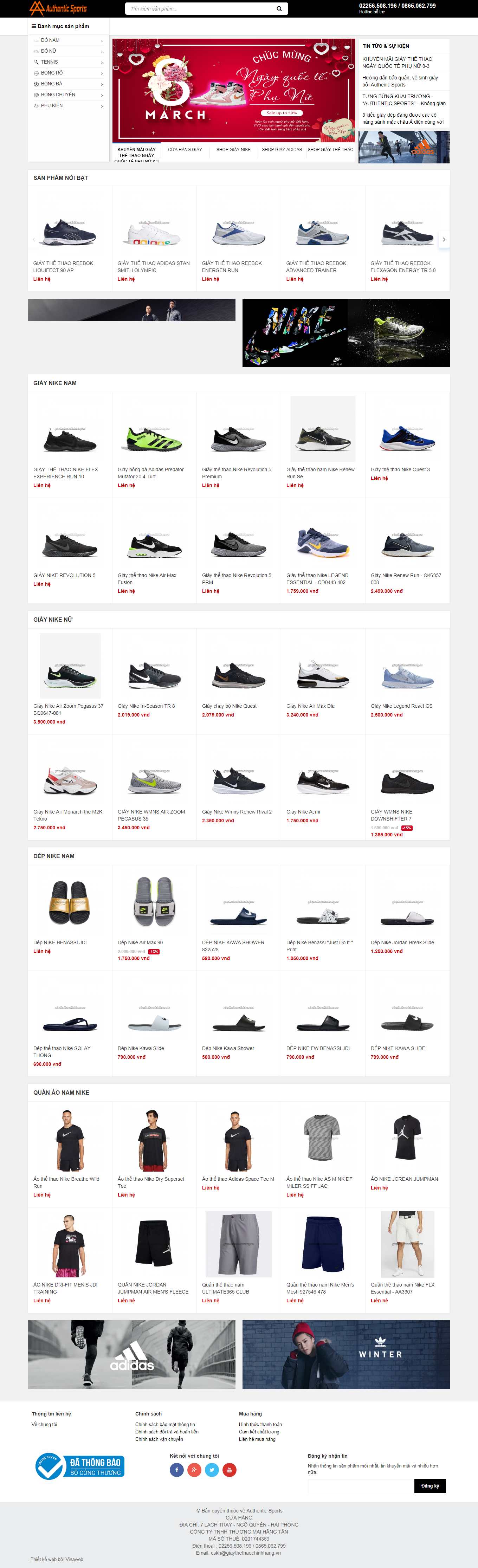
Task: Open the Hình thức thanh toán link
Action: pos(260,1424)
